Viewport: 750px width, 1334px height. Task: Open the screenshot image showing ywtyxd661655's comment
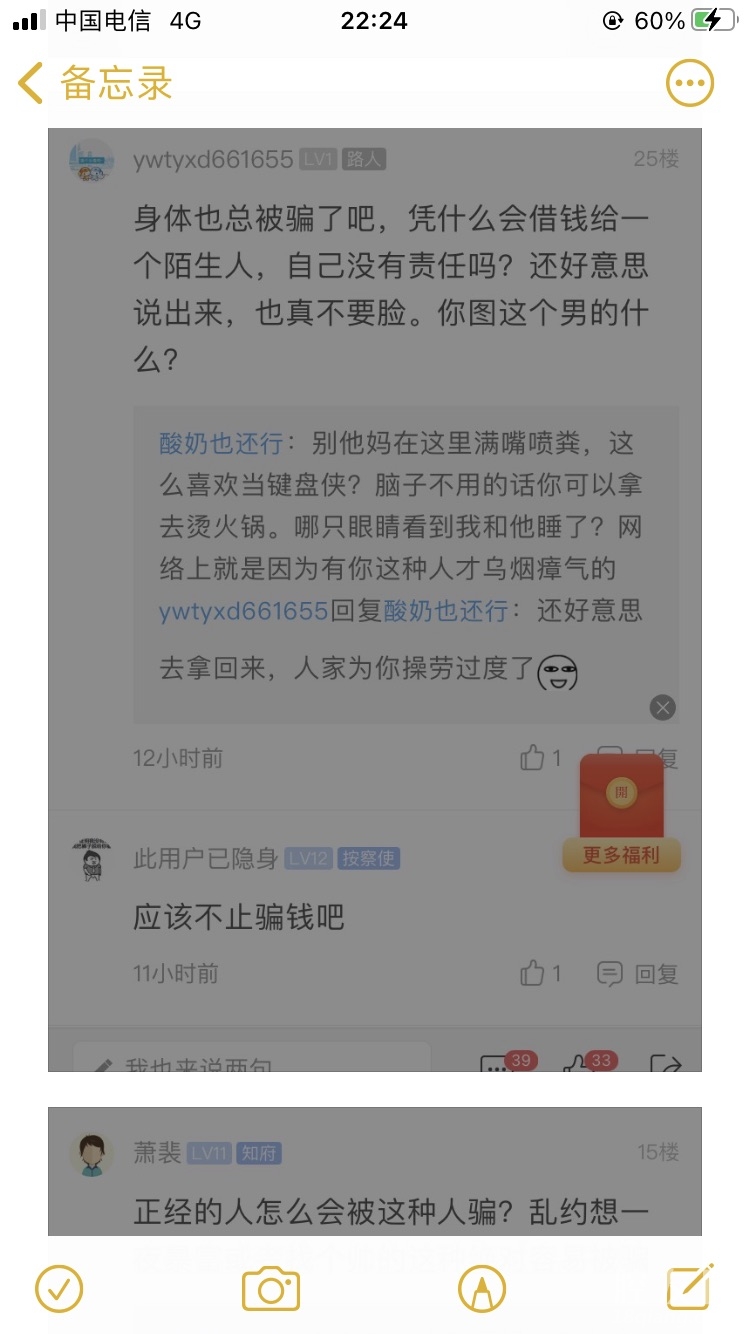[375, 600]
